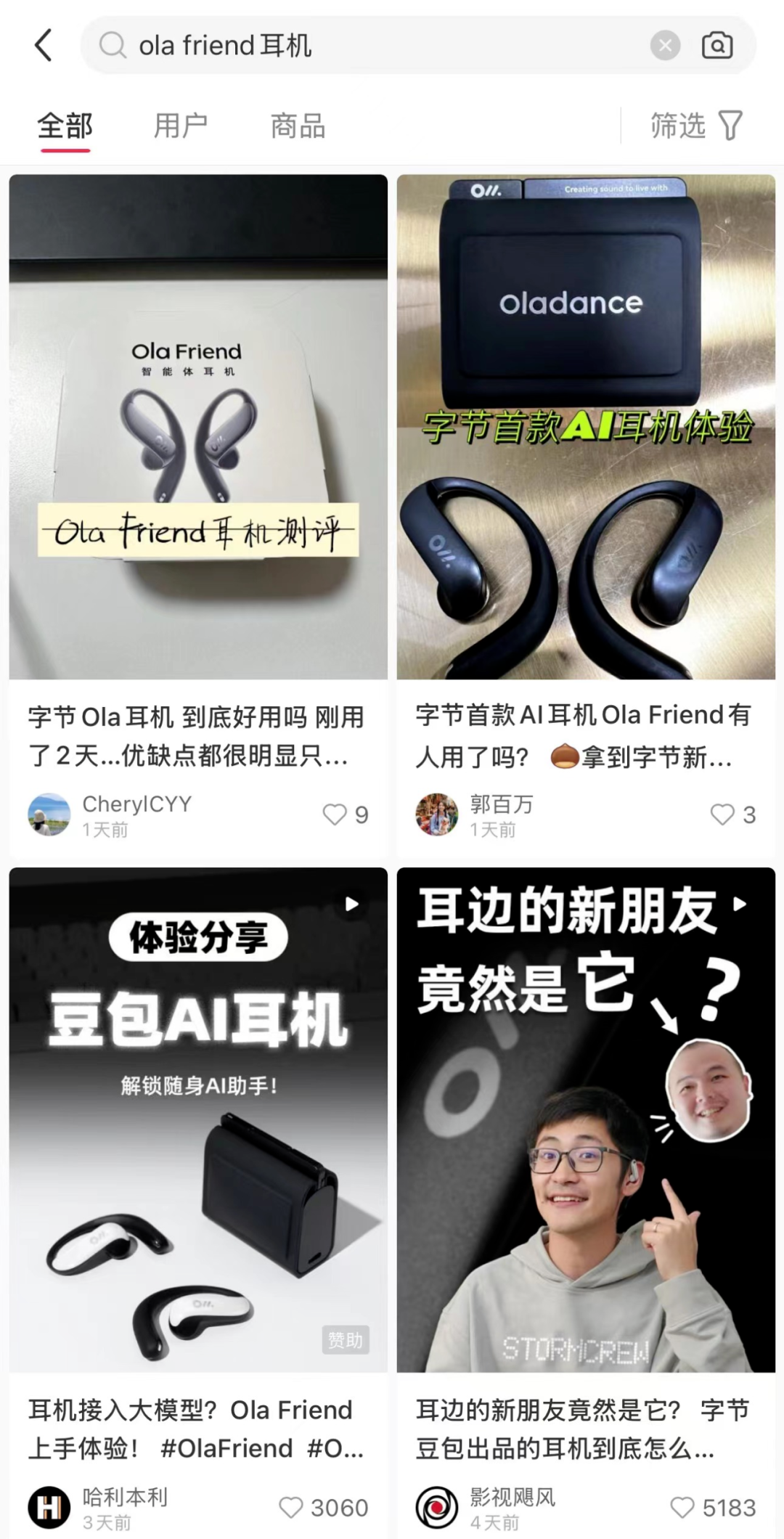Switch to the 商品 tab
Screen dimensions: 784x1539
pyautogui.click(x=298, y=126)
